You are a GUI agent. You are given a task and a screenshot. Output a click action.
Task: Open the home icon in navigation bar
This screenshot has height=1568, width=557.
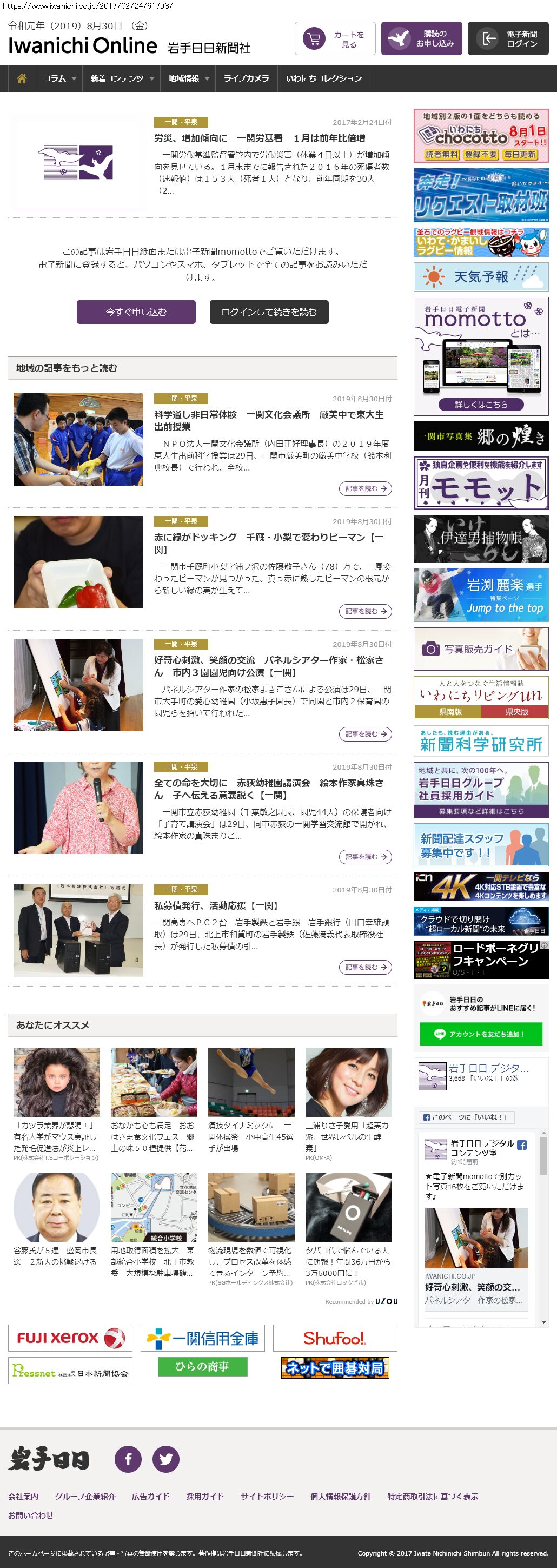coord(21,78)
